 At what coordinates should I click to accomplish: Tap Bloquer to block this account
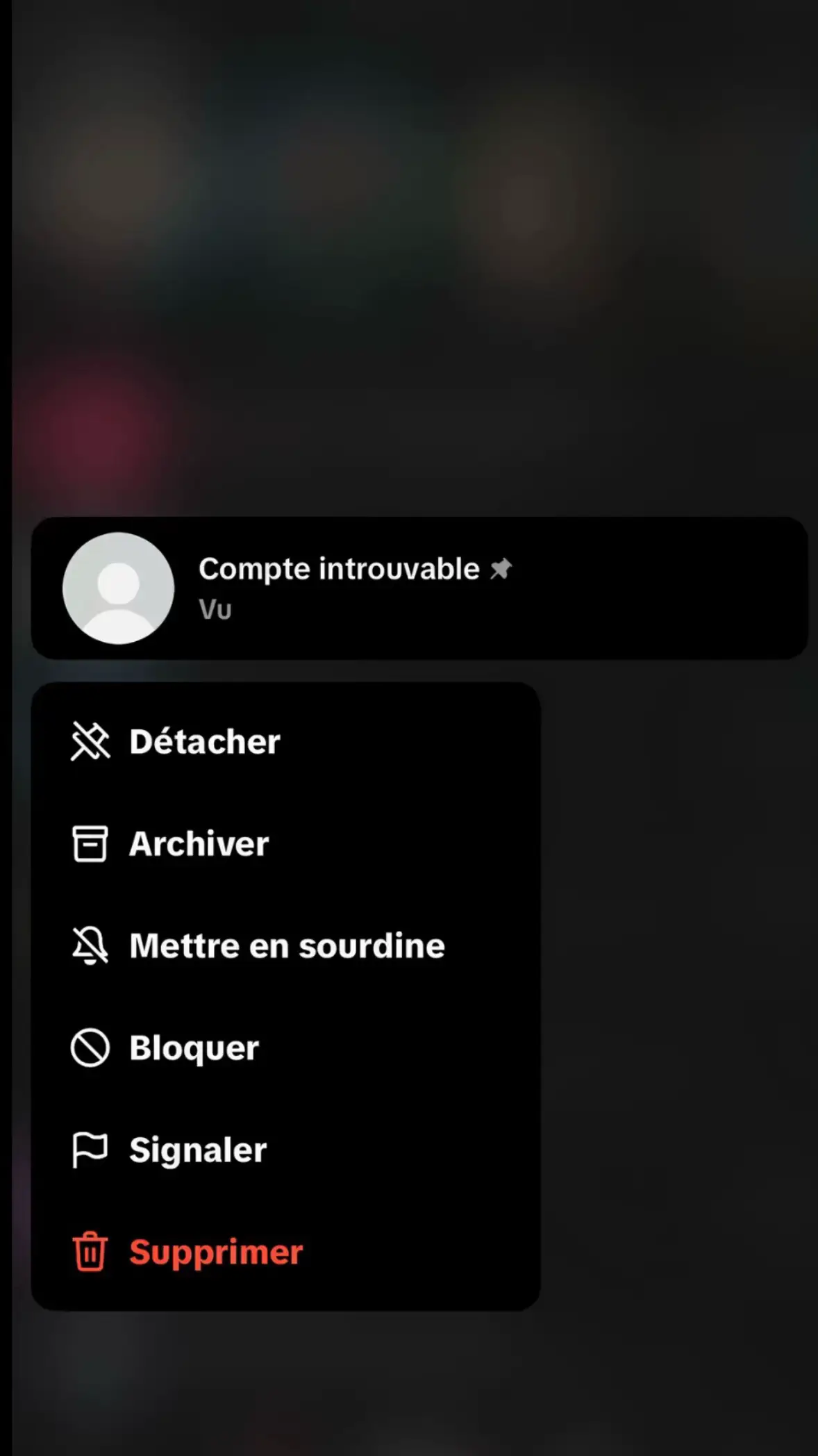point(285,1048)
